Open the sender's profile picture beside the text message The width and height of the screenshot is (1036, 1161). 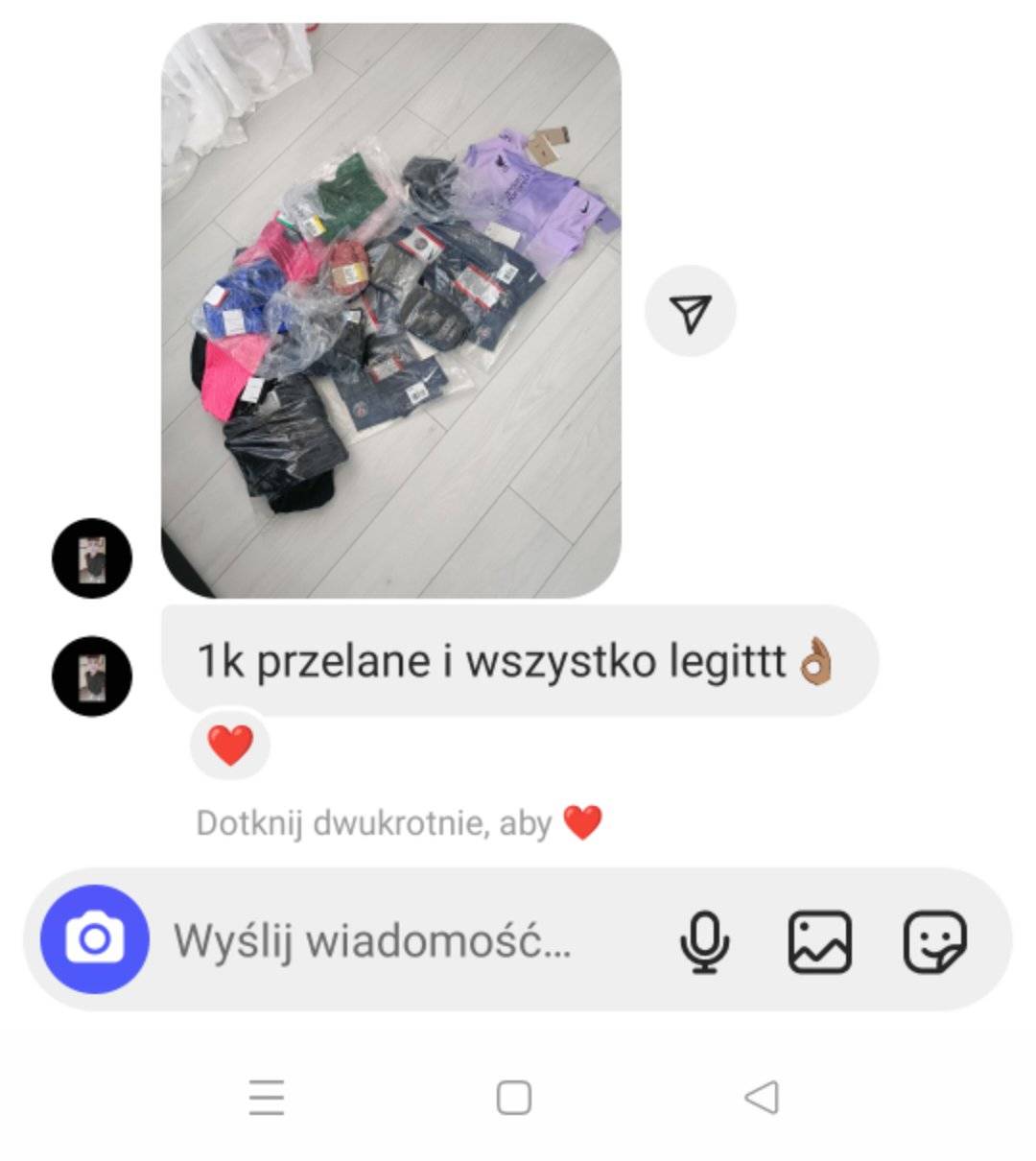(91, 675)
